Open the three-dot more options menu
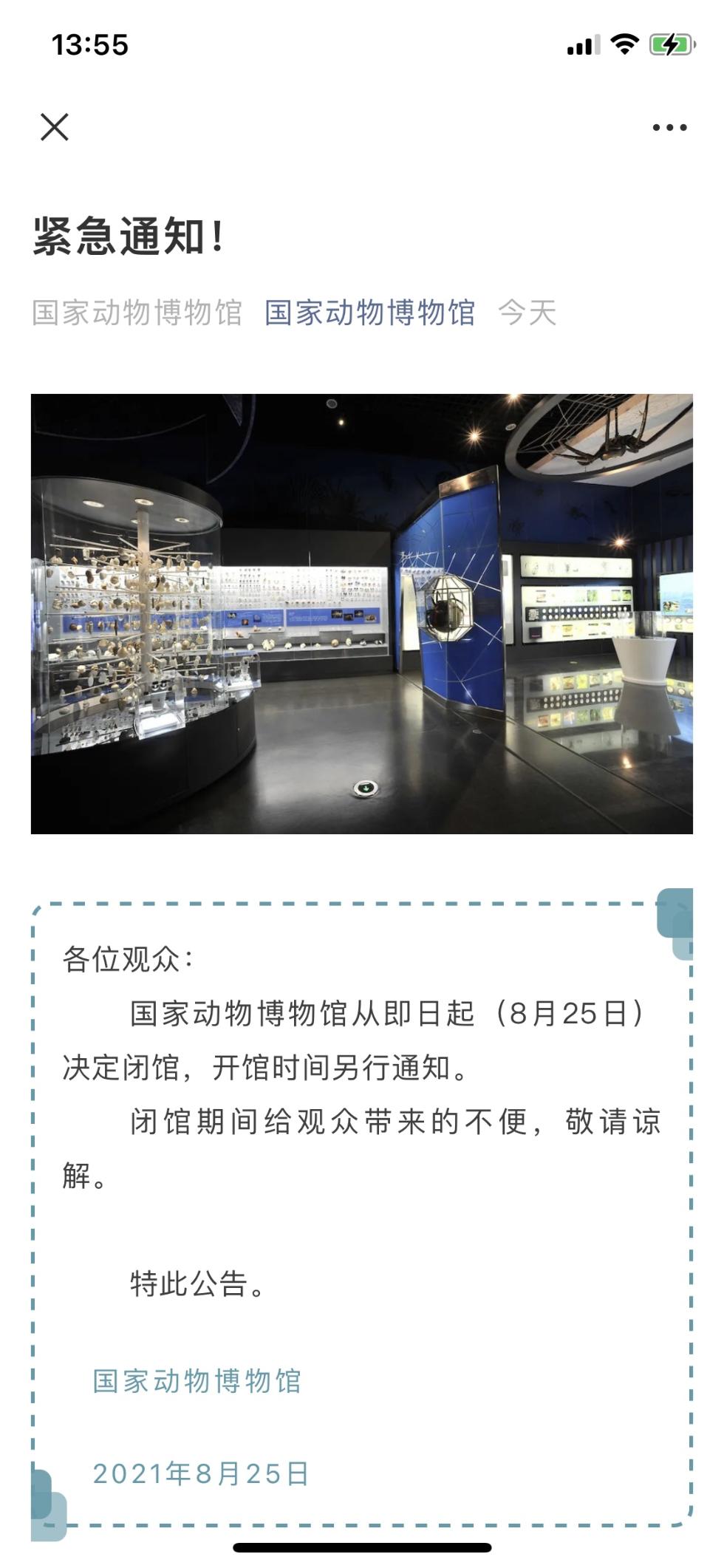Viewport: 724px width, 1568px height. (x=669, y=128)
